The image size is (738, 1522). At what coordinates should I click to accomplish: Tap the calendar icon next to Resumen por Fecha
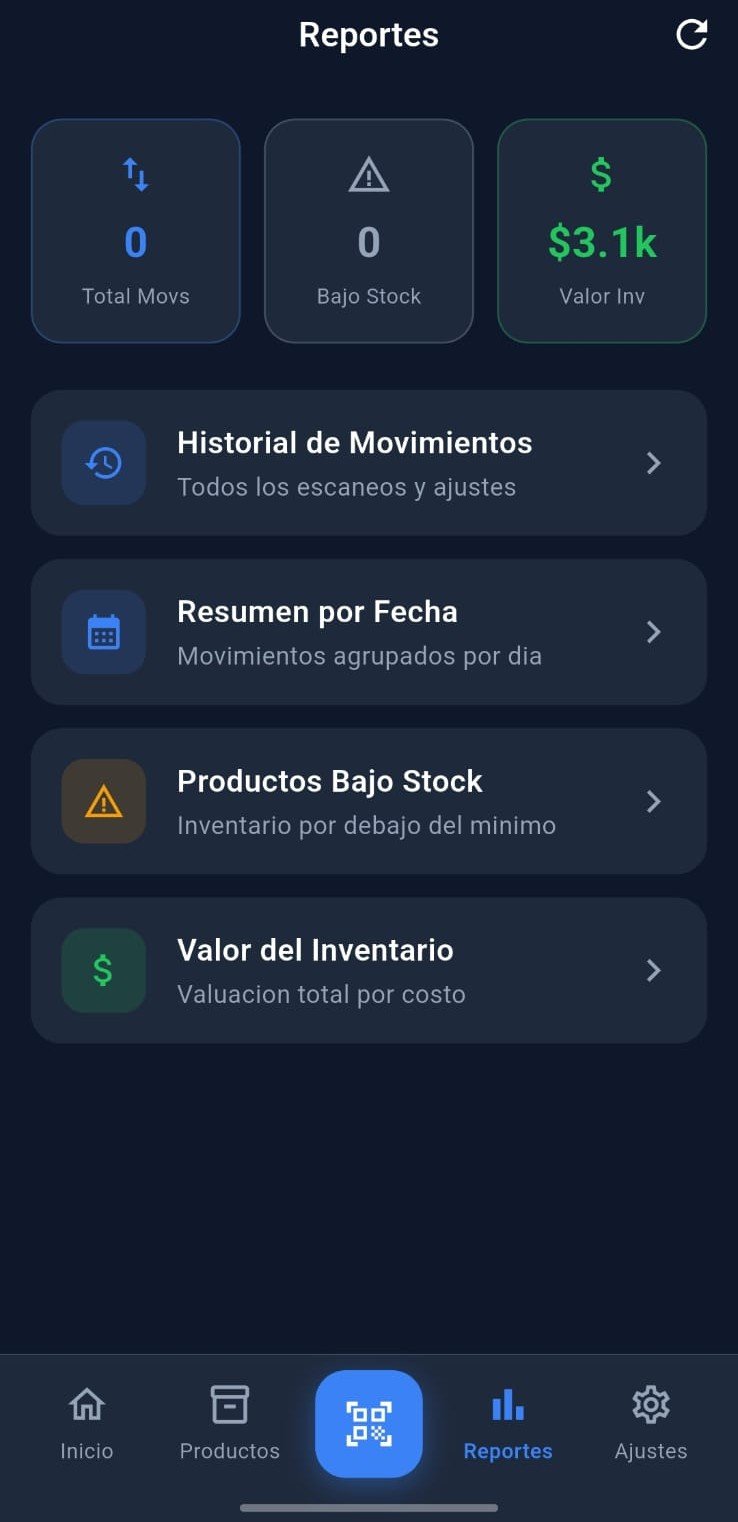pos(103,632)
